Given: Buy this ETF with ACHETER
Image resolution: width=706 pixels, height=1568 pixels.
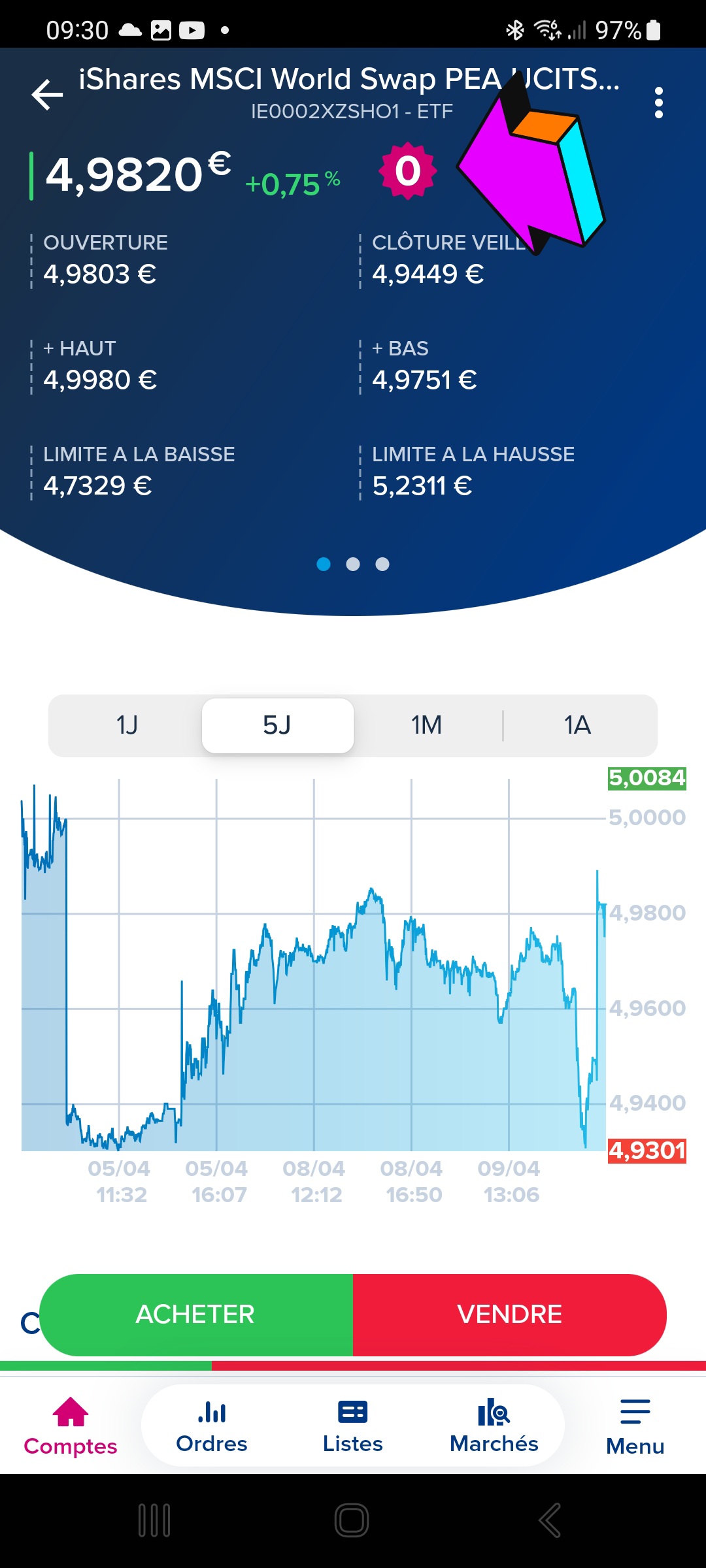Looking at the screenshot, I should [x=196, y=1315].
